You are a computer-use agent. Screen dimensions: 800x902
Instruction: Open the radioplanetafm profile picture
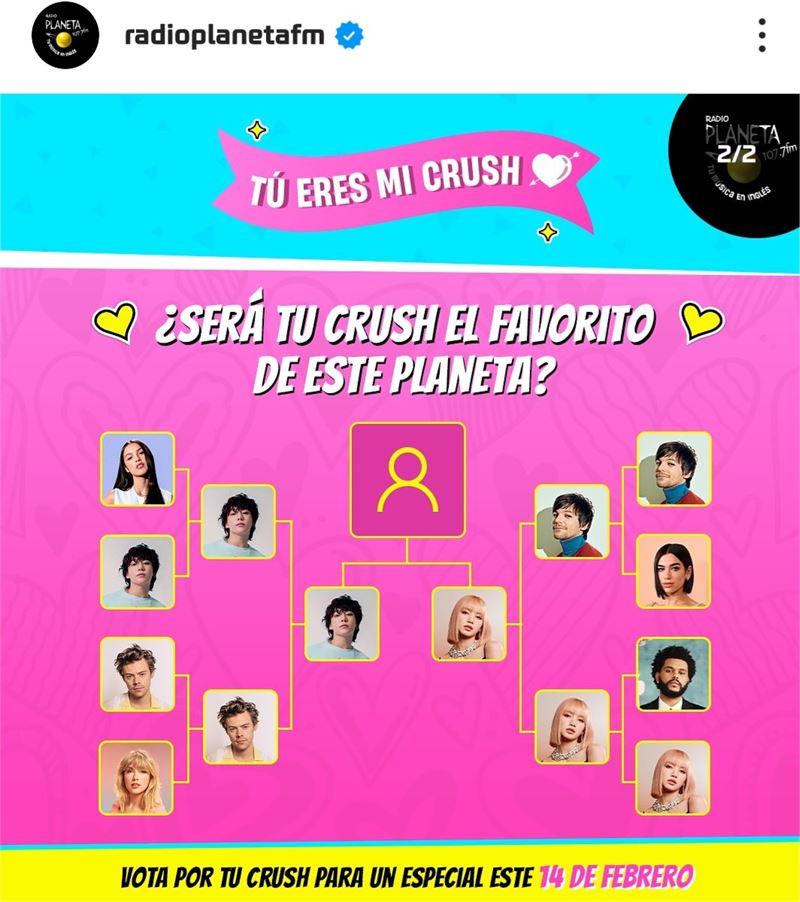pyautogui.click(x=65, y=37)
